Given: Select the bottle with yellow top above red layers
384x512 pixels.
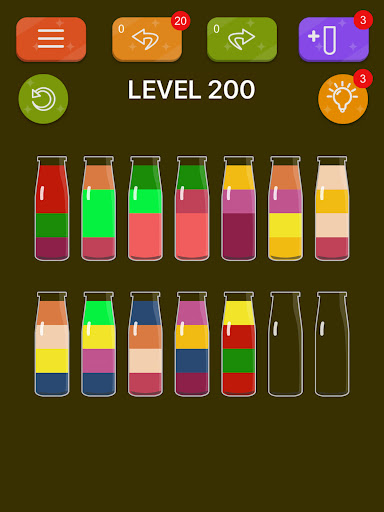Looking at the screenshot, I should (239, 344).
